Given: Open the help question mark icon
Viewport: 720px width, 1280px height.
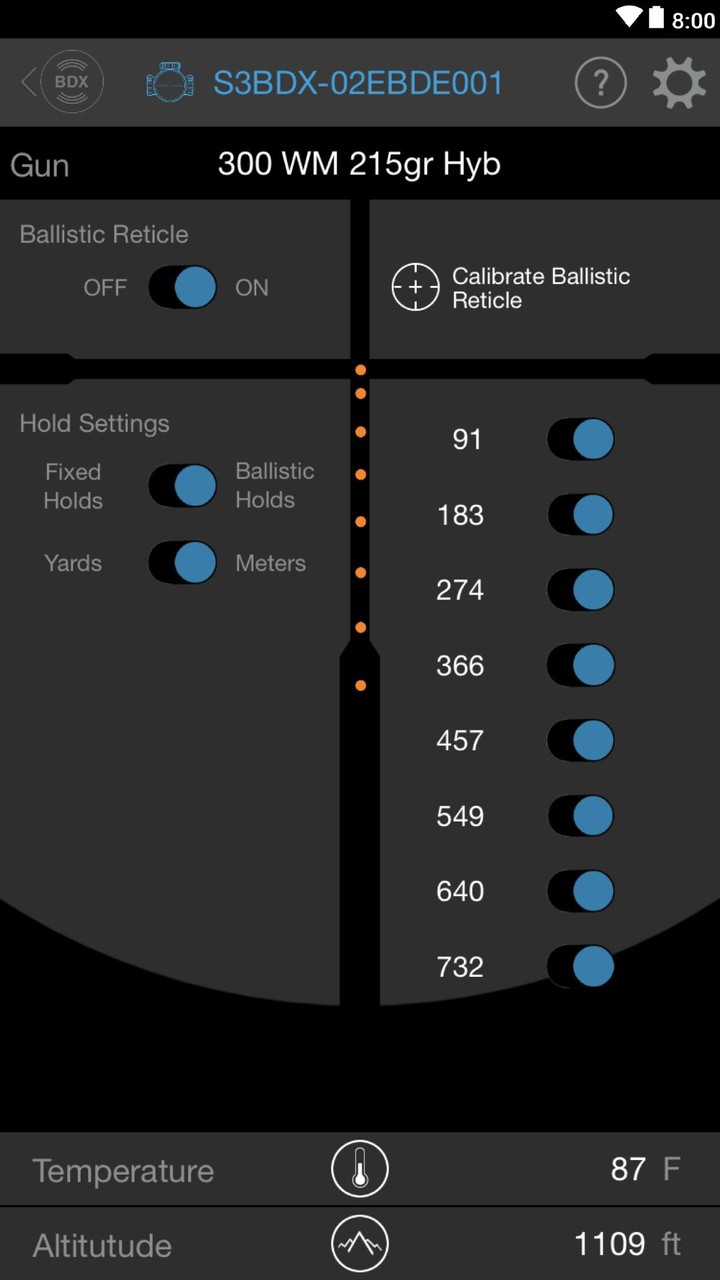Looking at the screenshot, I should click(x=600, y=83).
